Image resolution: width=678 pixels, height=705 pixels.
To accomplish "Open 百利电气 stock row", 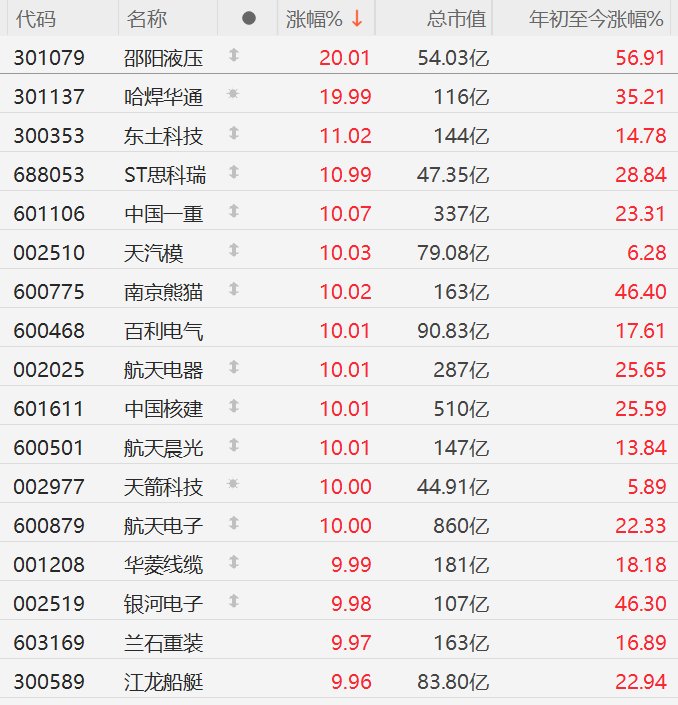I will tap(165, 331).
